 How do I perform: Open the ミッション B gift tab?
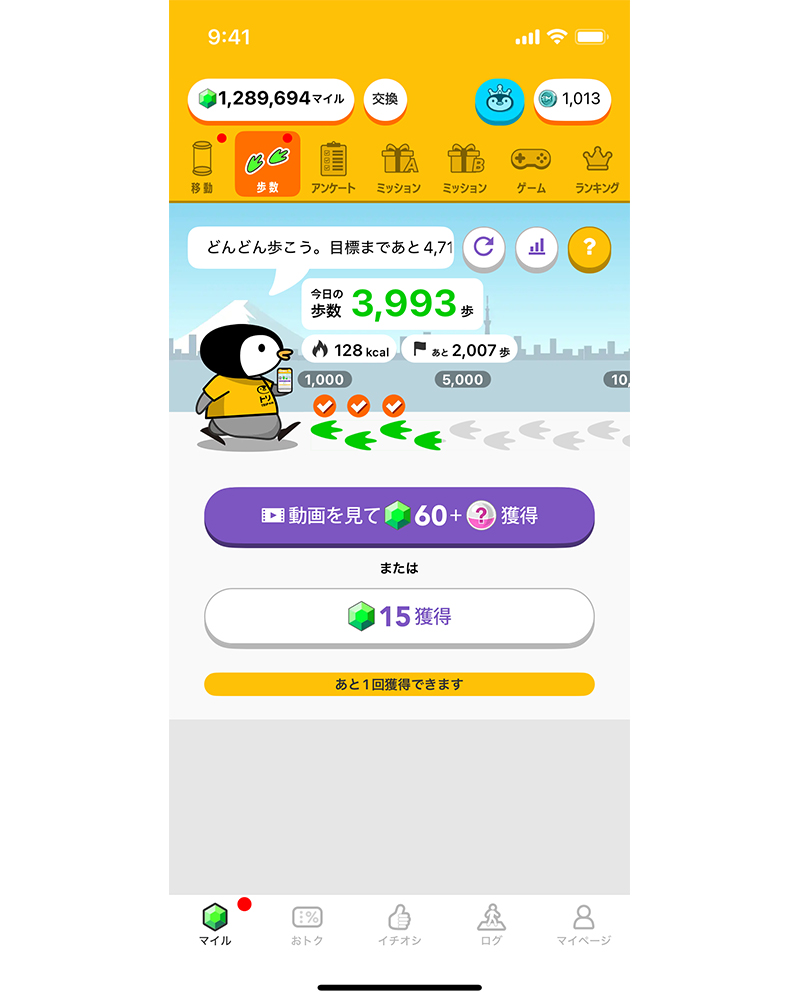[464, 166]
